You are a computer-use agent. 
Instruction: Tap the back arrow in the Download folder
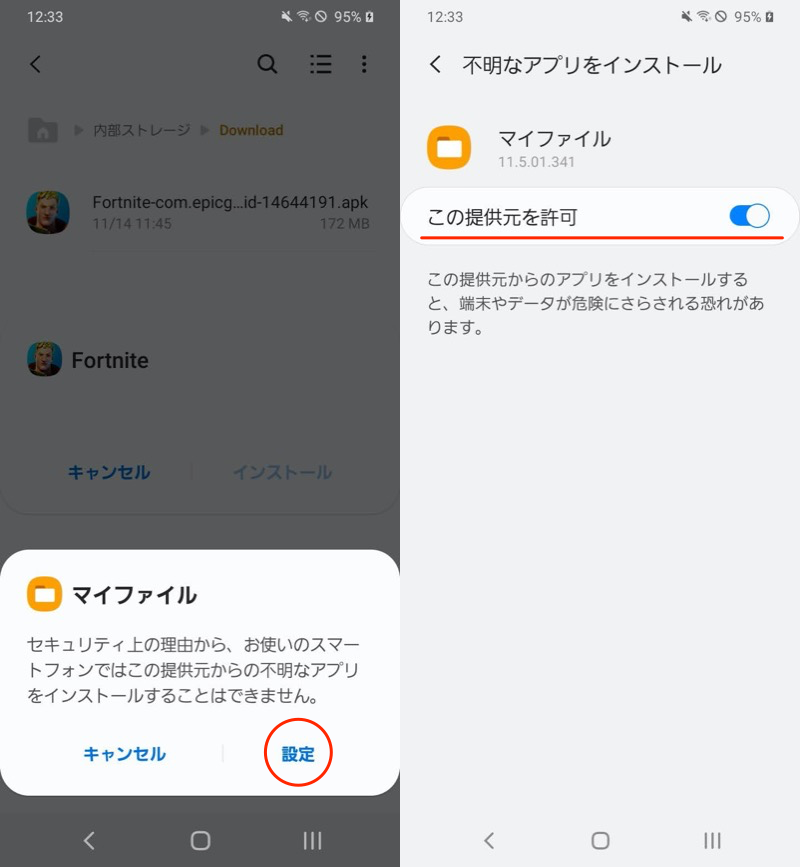(35, 65)
